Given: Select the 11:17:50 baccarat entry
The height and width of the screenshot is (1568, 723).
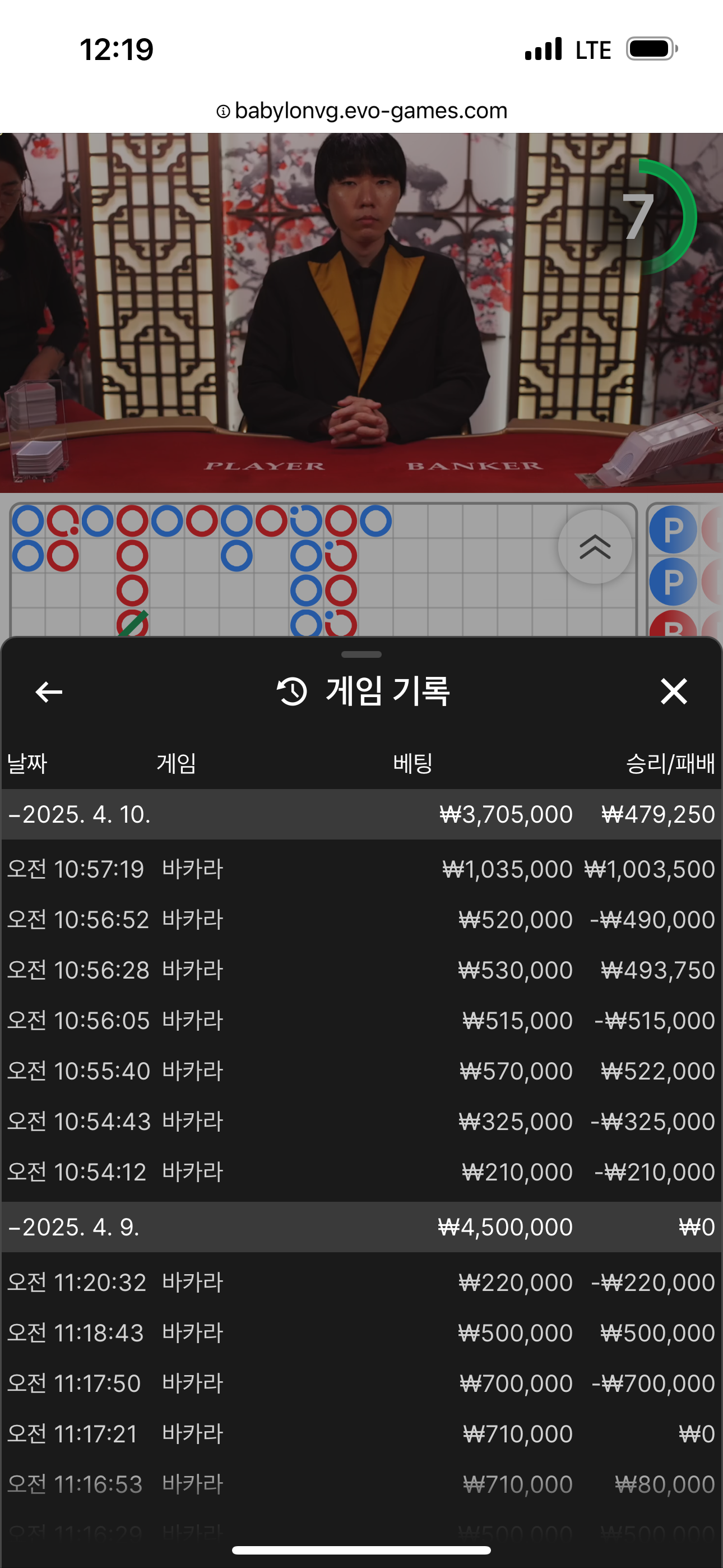Looking at the screenshot, I should (361, 1383).
